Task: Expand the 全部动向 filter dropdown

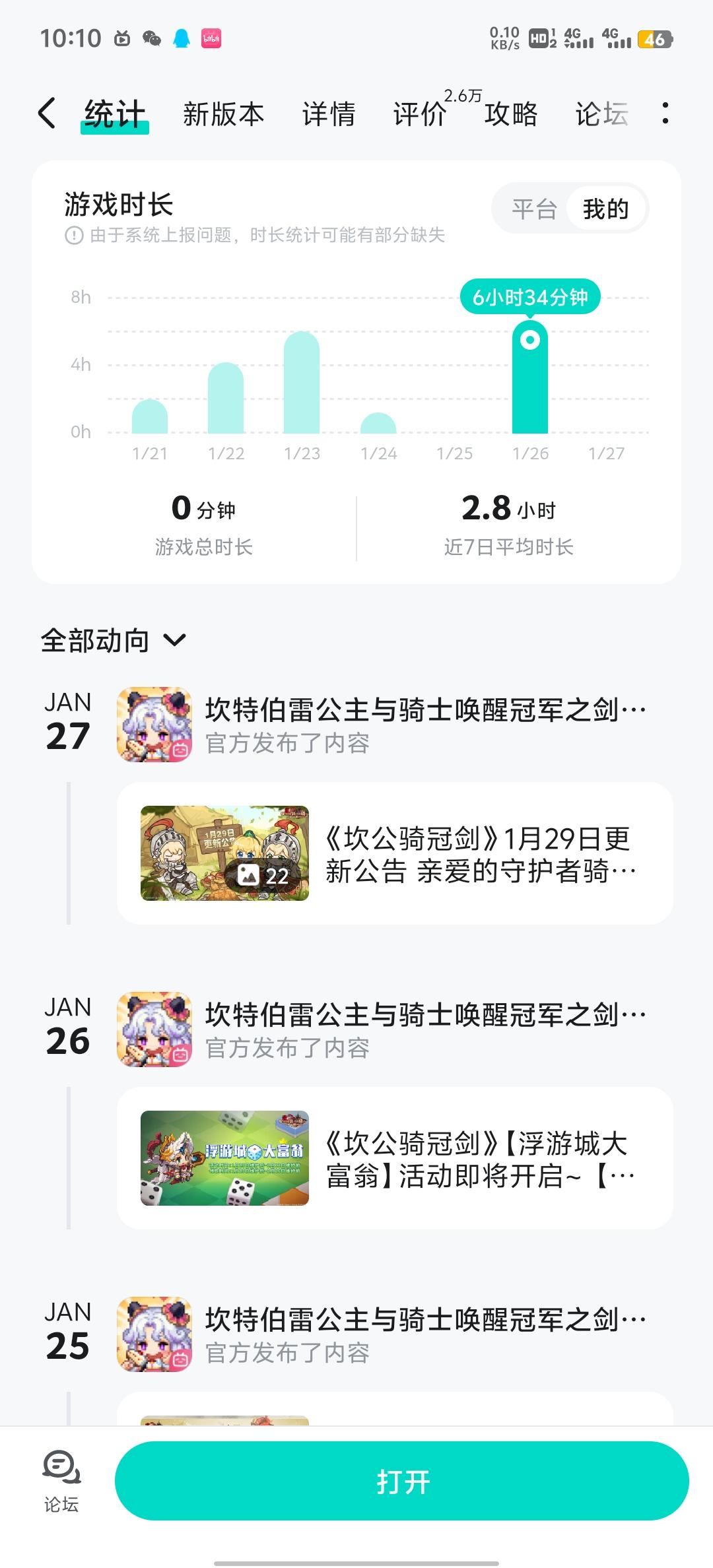Action: click(114, 640)
